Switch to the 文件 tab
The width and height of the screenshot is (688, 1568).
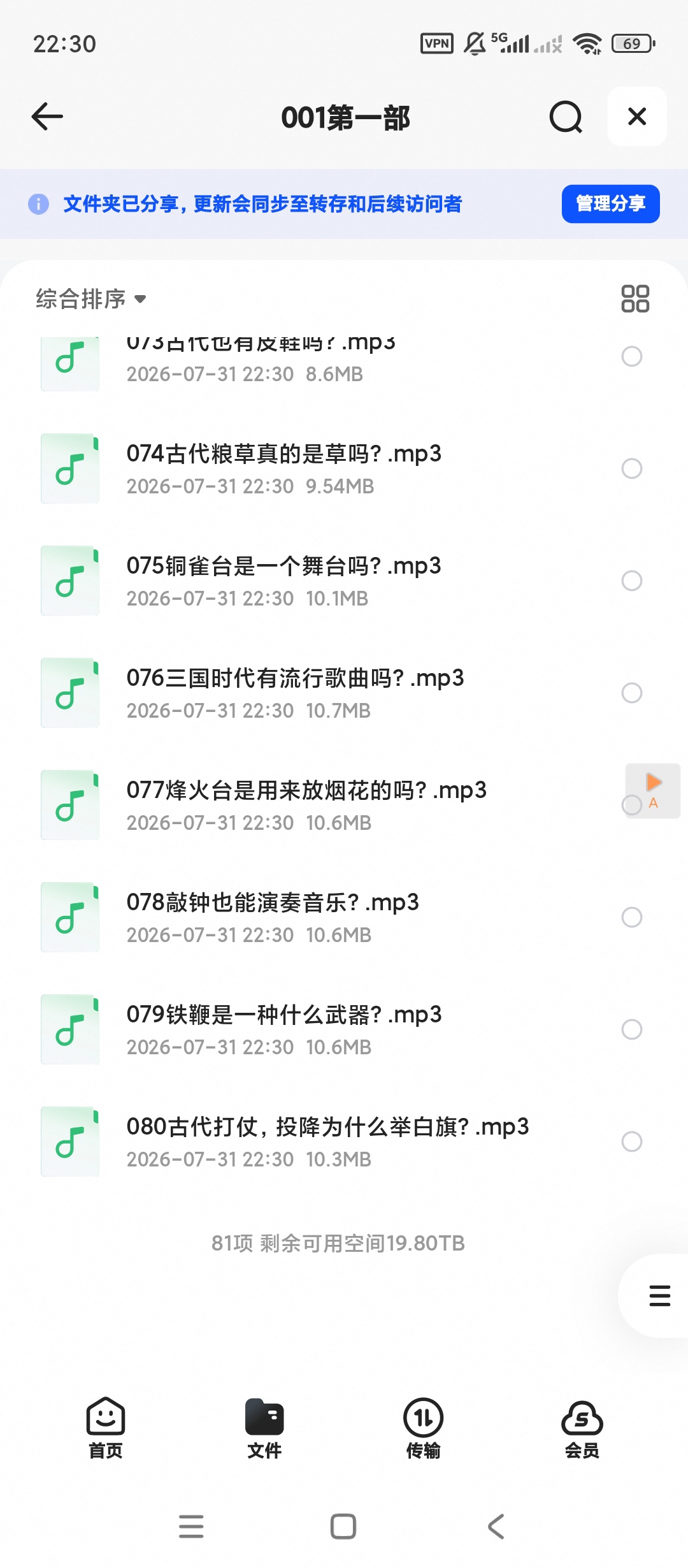point(264,1429)
